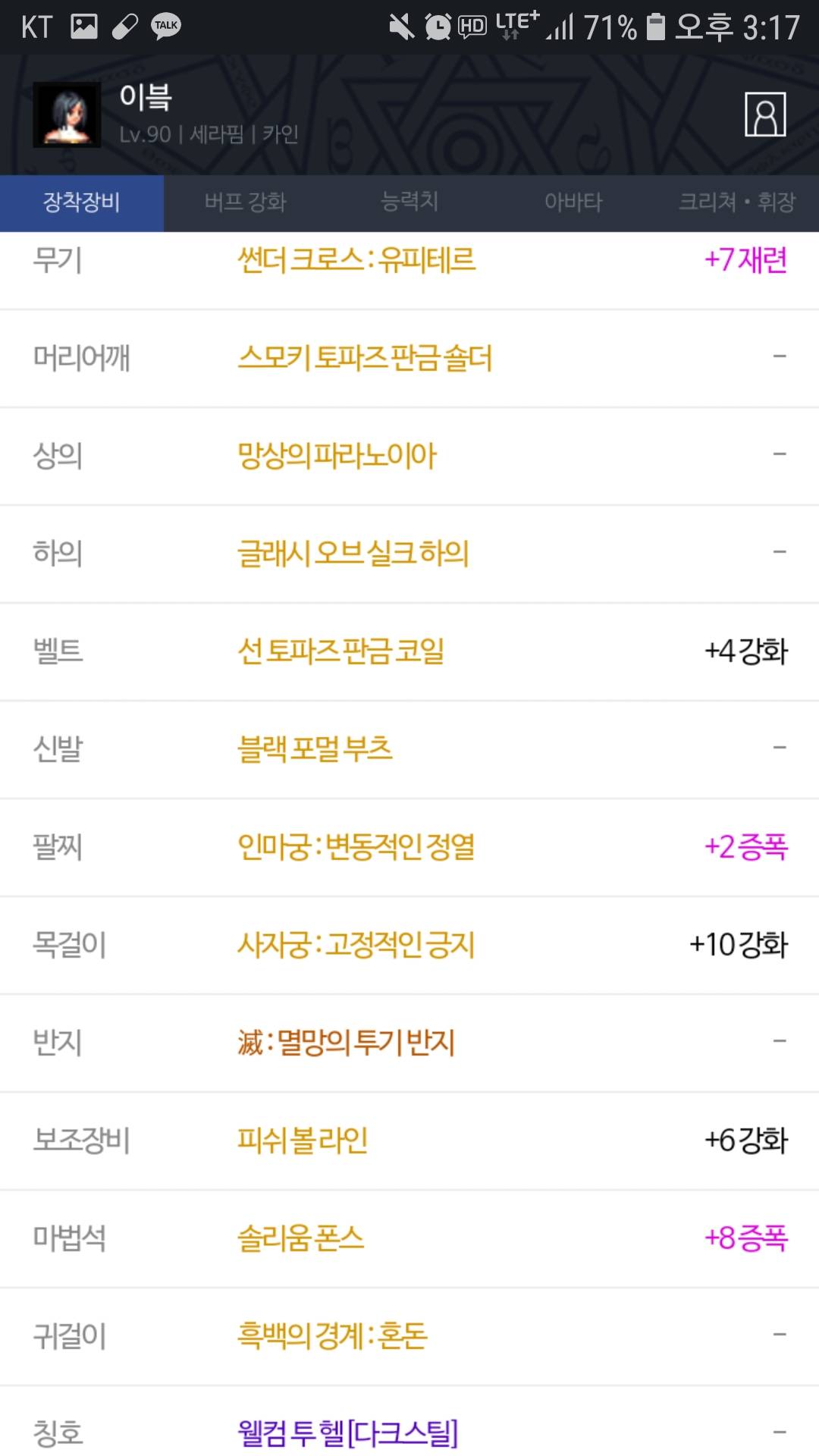Open the 스모키 토파즈 판금 숄더 row
This screenshot has width=819, height=1456.
(x=365, y=358)
